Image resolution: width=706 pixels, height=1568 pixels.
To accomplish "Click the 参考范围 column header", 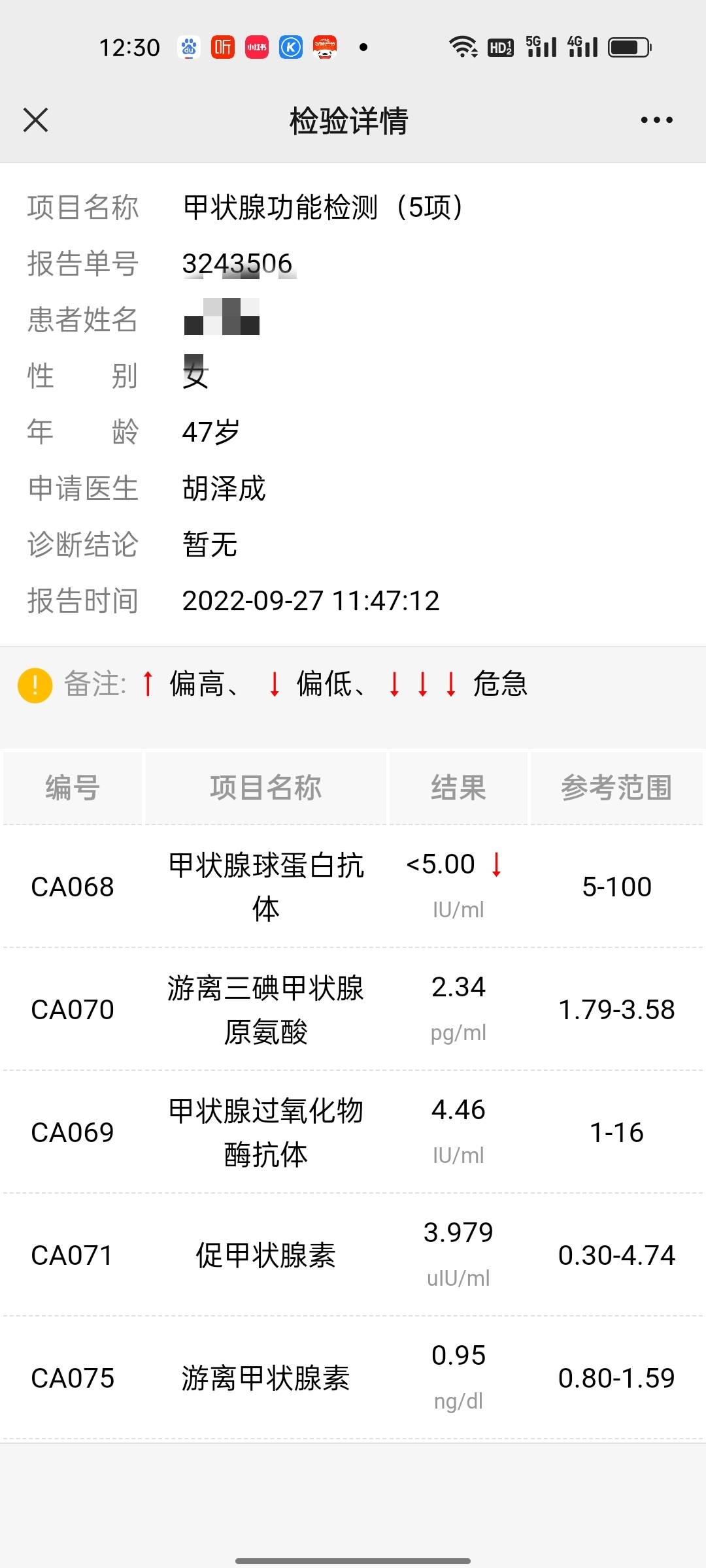I will point(617,787).
